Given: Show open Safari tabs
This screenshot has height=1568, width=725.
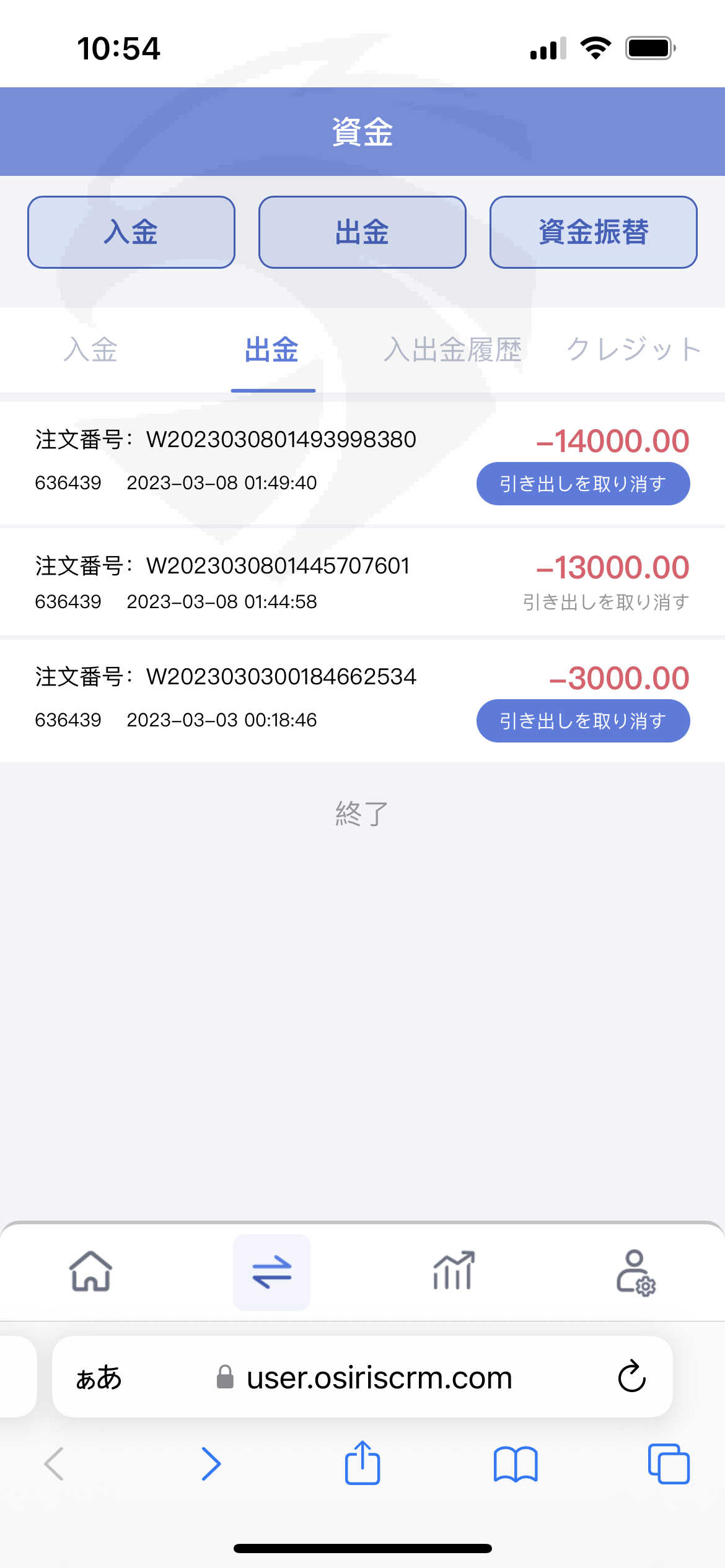Looking at the screenshot, I should click(x=669, y=1465).
